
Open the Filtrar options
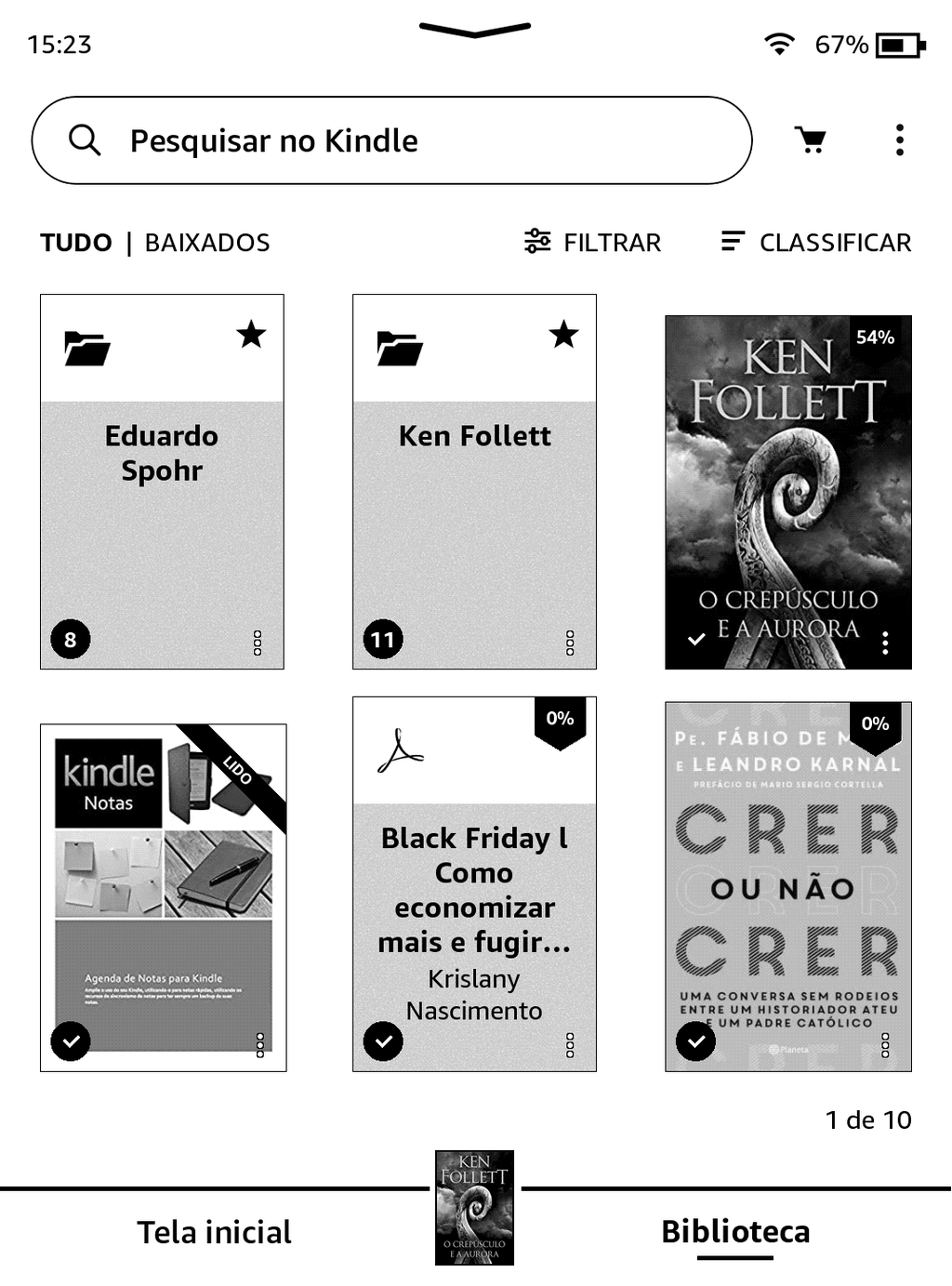[x=592, y=243]
